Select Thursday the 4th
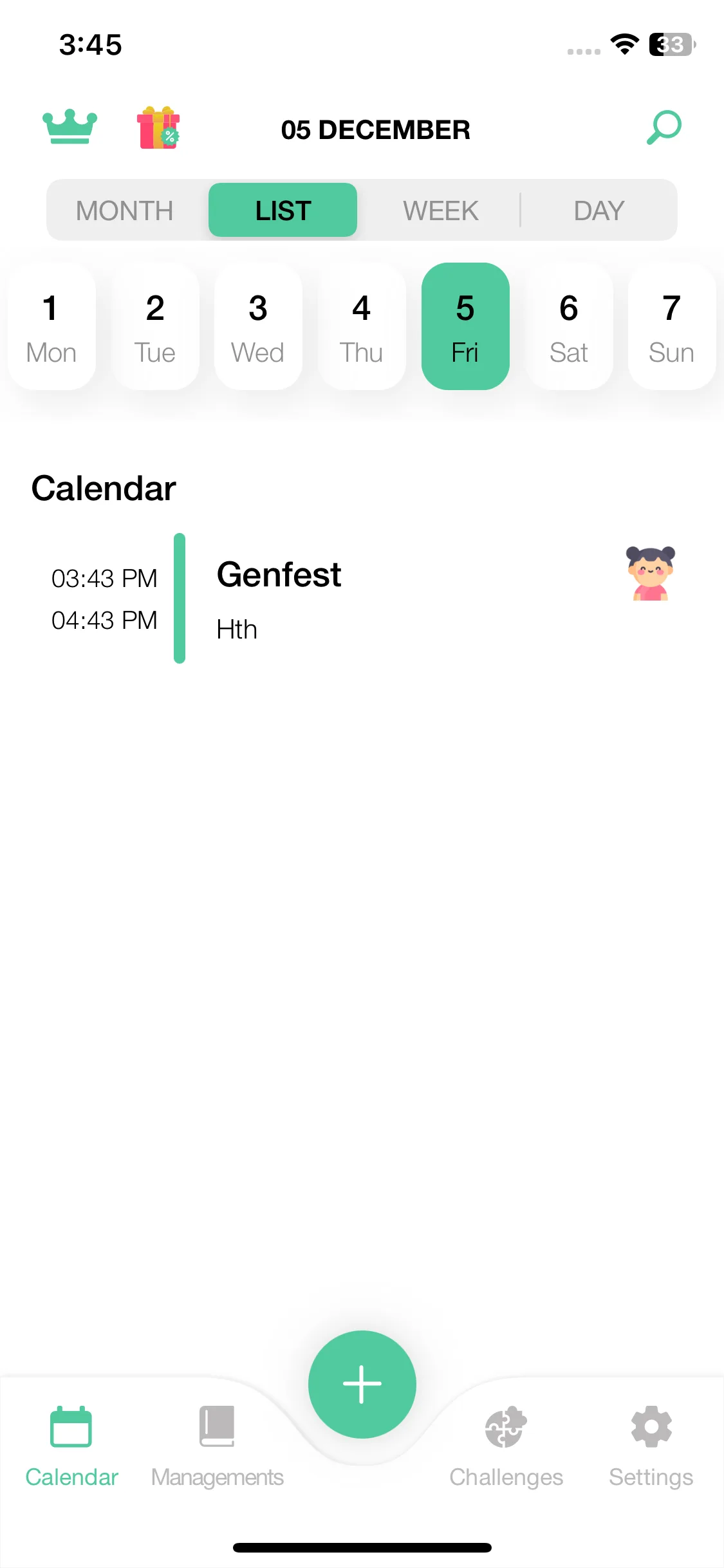The image size is (724, 1568). point(362,326)
